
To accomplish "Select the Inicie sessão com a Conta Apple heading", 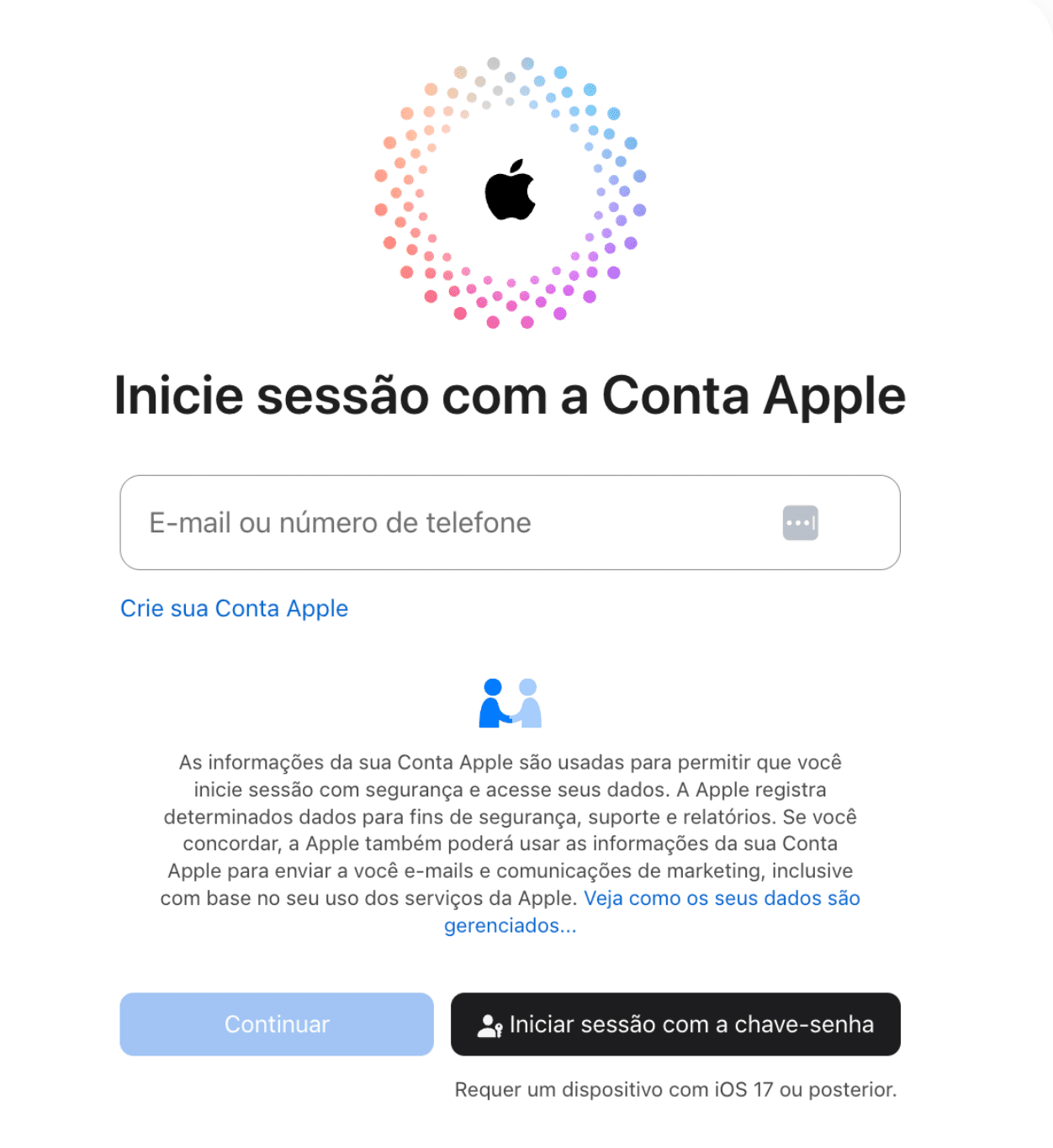I will click(510, 394).
